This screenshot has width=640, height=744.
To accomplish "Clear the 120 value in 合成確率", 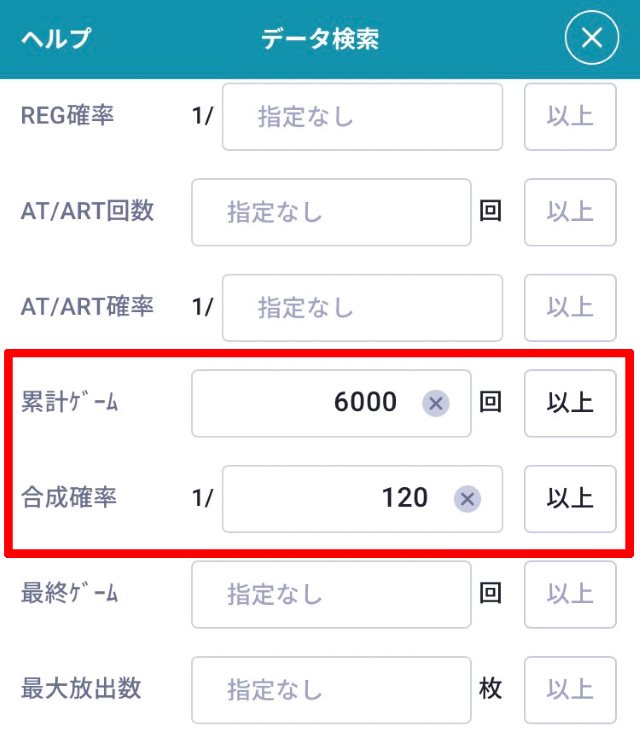I will (x=467, y=498).
